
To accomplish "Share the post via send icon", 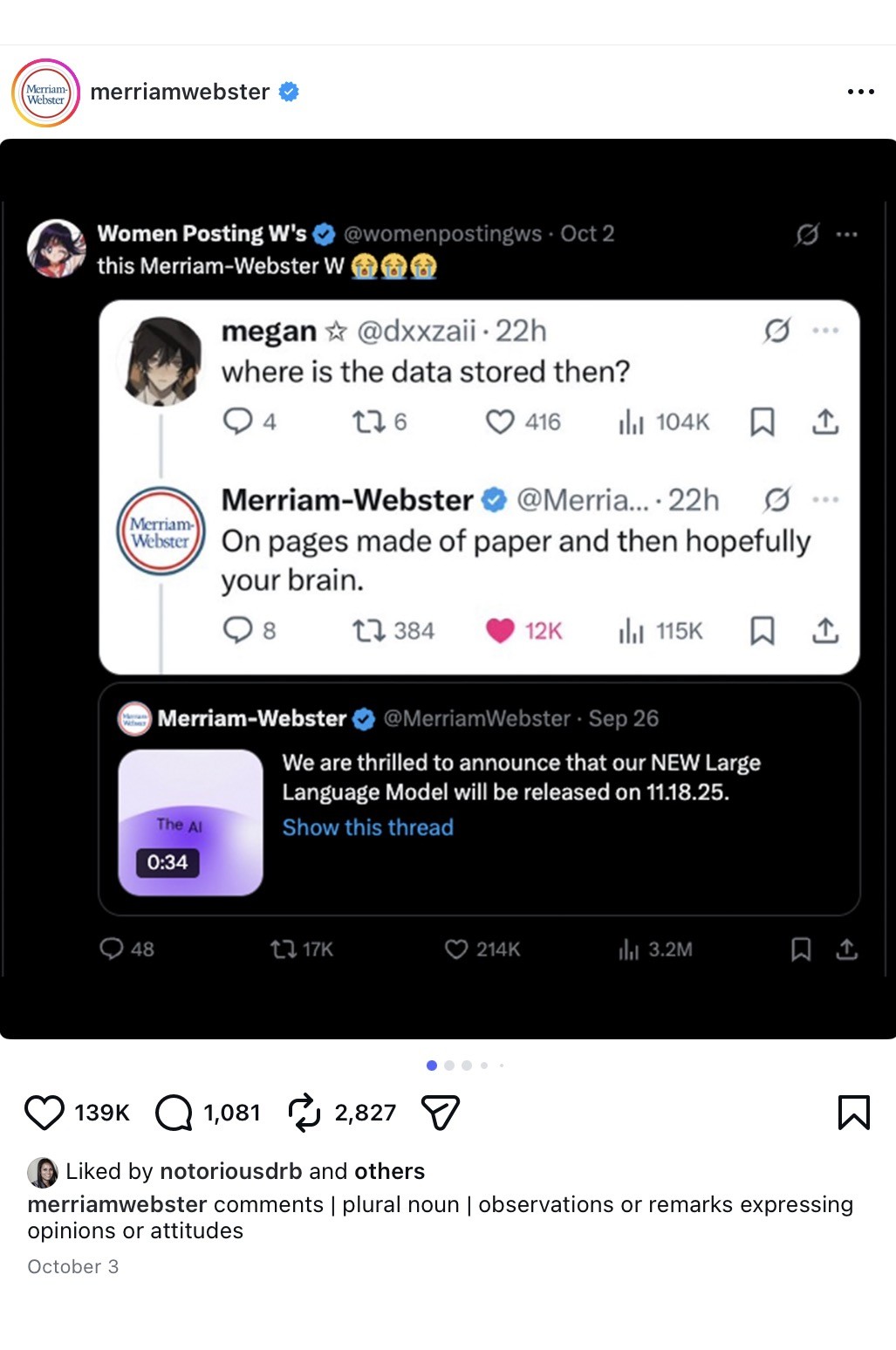I will tap(440, 1113).
